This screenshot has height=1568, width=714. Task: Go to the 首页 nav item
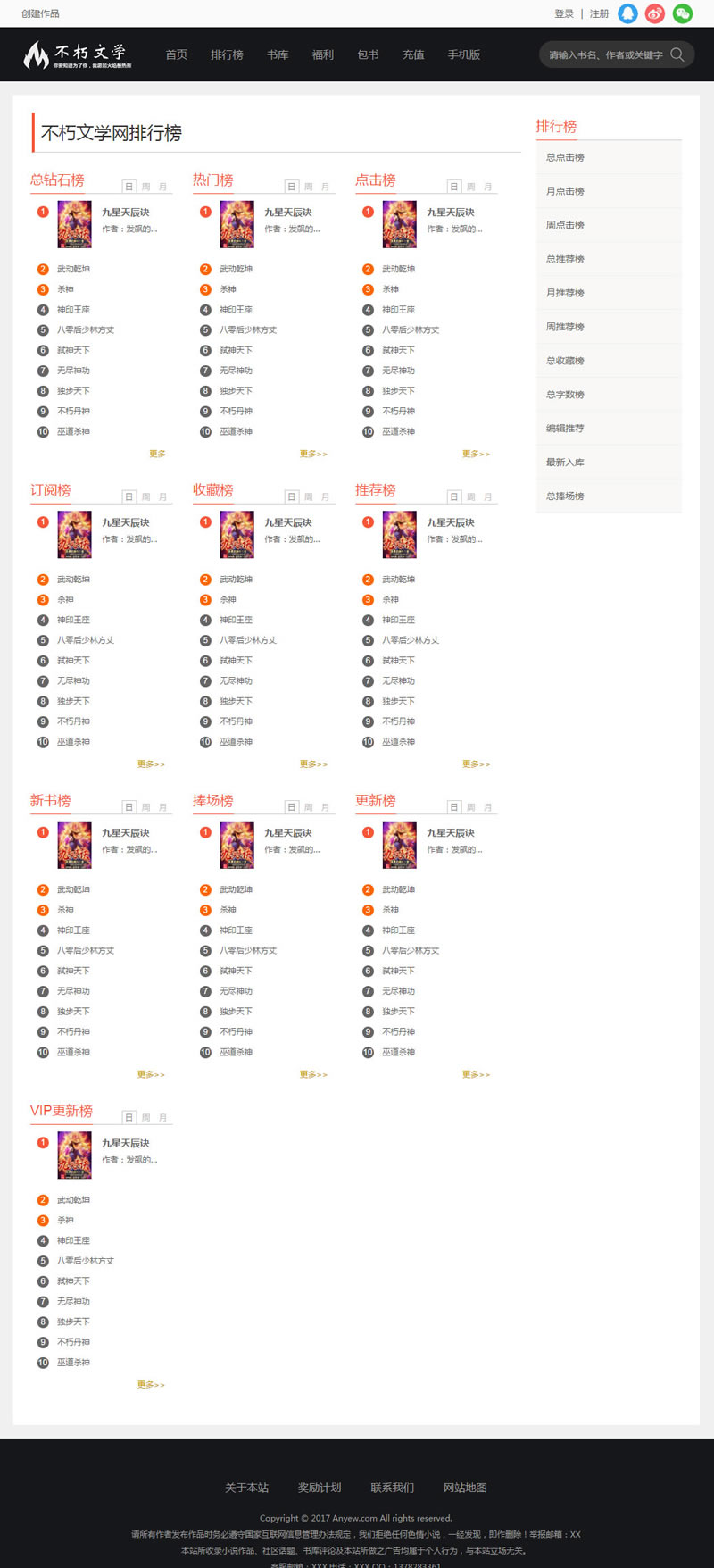(177, 54)
